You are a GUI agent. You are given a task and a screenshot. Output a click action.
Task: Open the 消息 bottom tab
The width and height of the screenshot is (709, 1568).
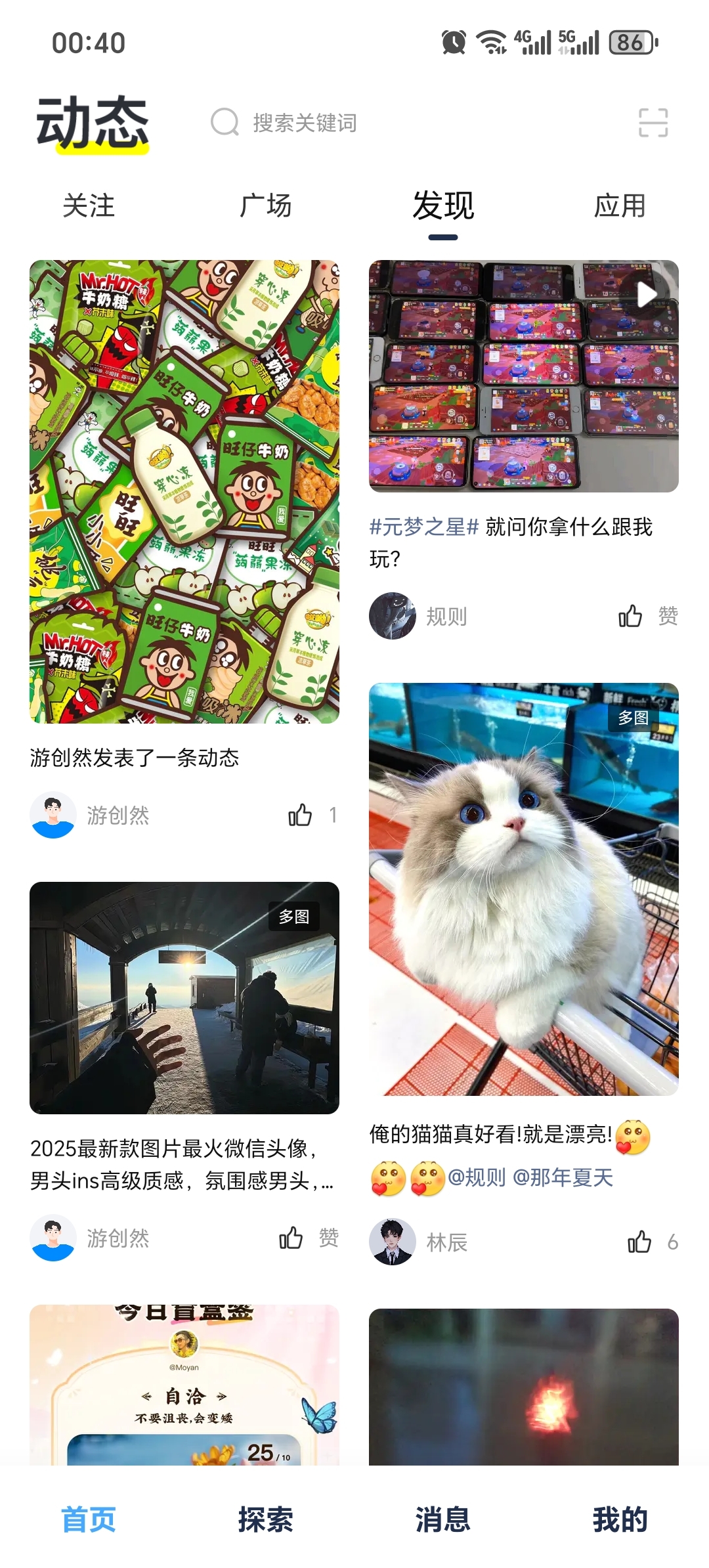[x=443, y=1519]
